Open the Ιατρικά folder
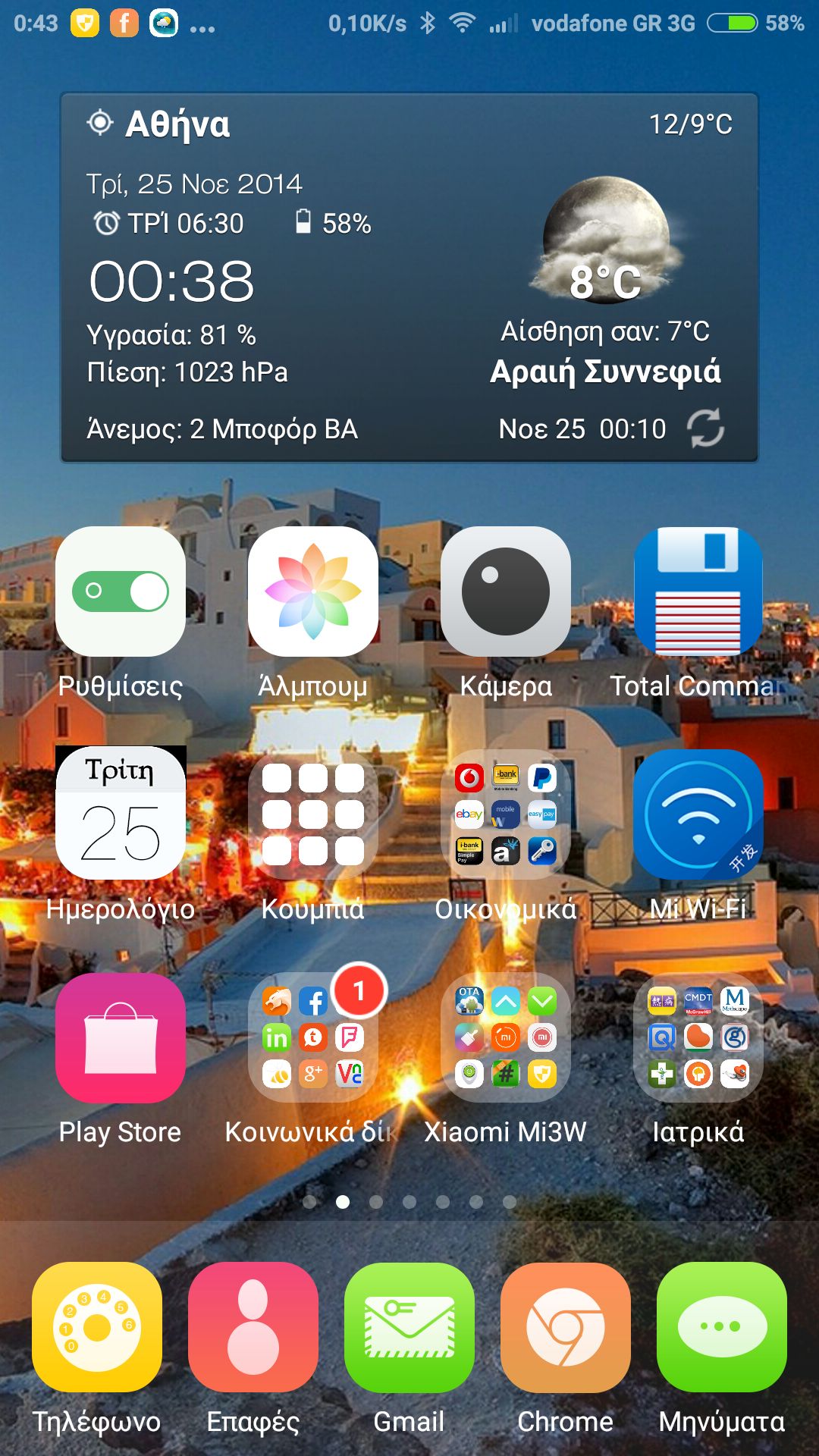Screen dimensions: 819x1456 698,1037
